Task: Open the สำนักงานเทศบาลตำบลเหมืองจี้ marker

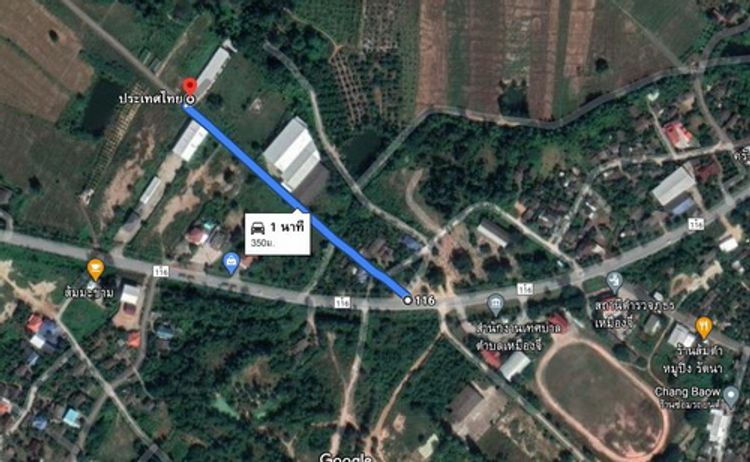Action: click(x=495, y=304)
